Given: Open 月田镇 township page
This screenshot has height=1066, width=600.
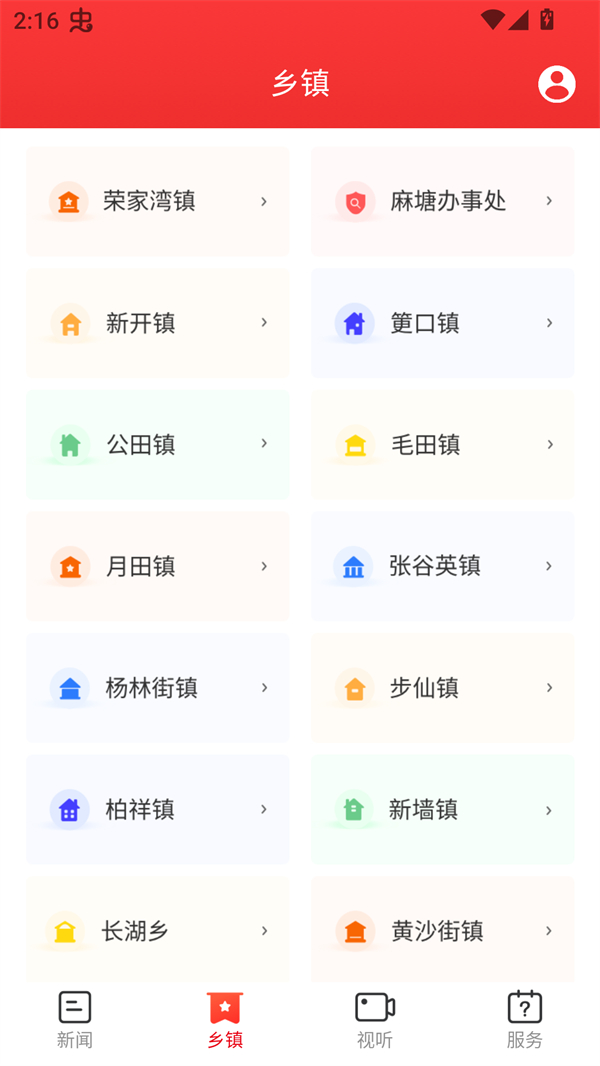Looking at the screenshot, I should click(x=158, y=567).
